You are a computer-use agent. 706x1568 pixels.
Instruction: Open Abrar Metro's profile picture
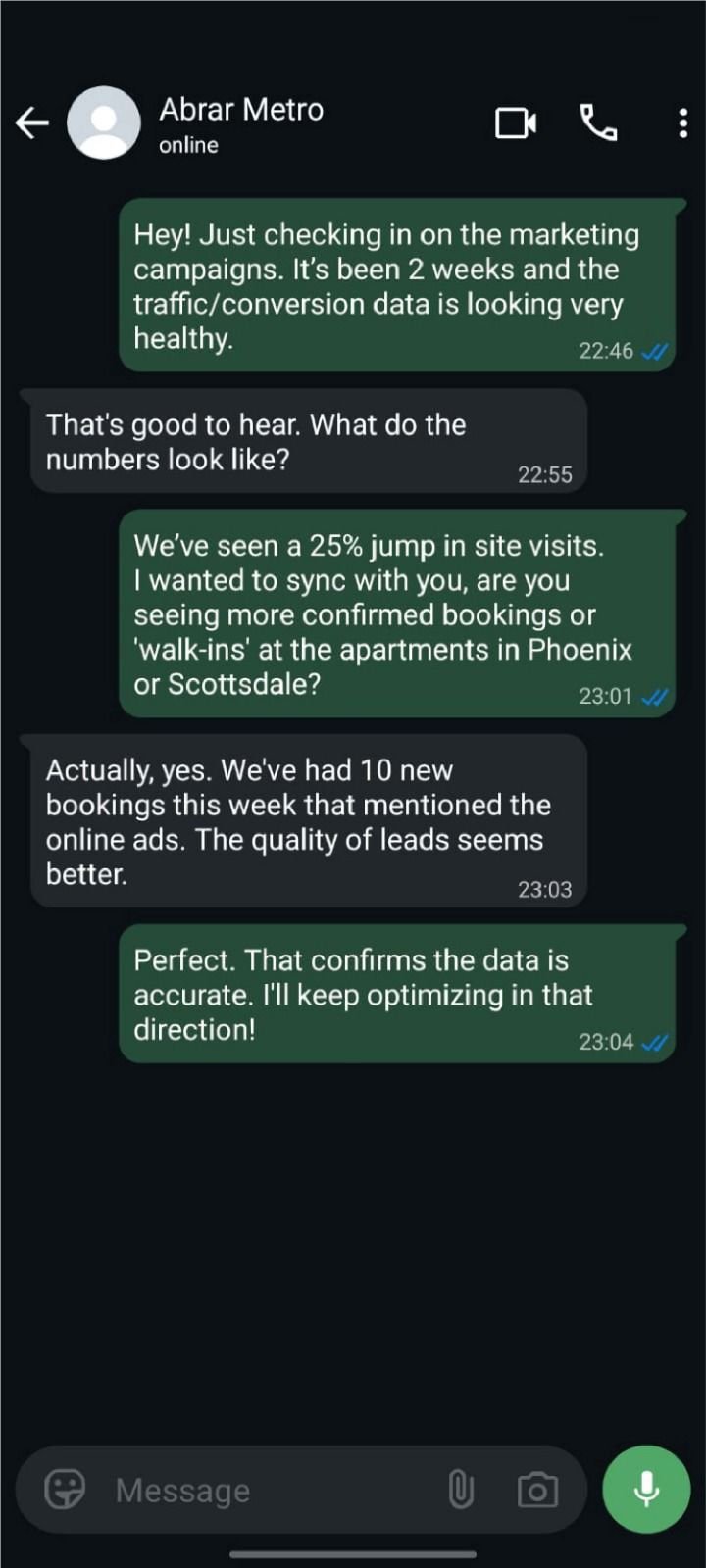pyautogui.click(x=103, y=123)
